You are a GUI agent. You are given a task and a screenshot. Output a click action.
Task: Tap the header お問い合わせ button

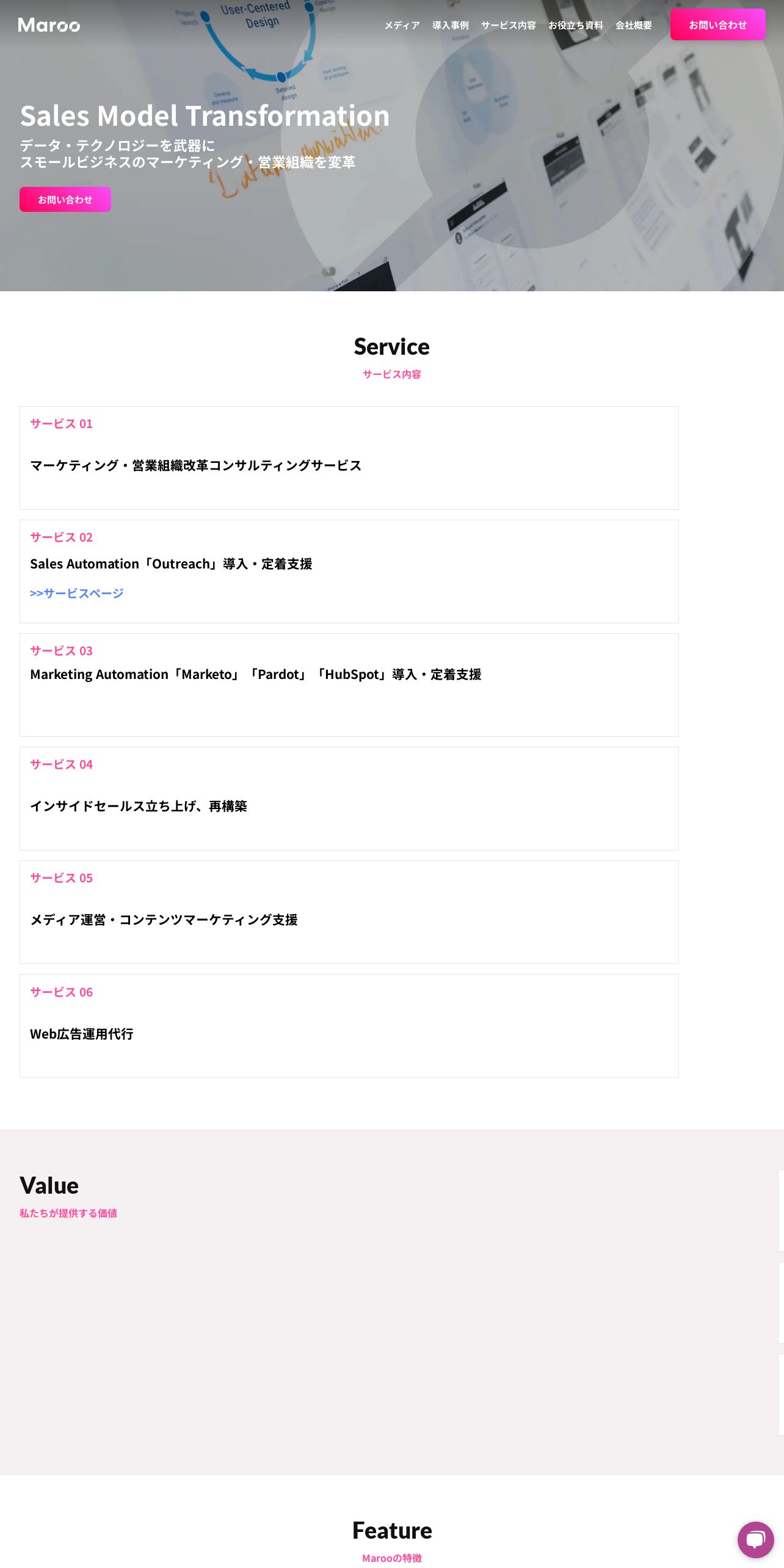718,24
